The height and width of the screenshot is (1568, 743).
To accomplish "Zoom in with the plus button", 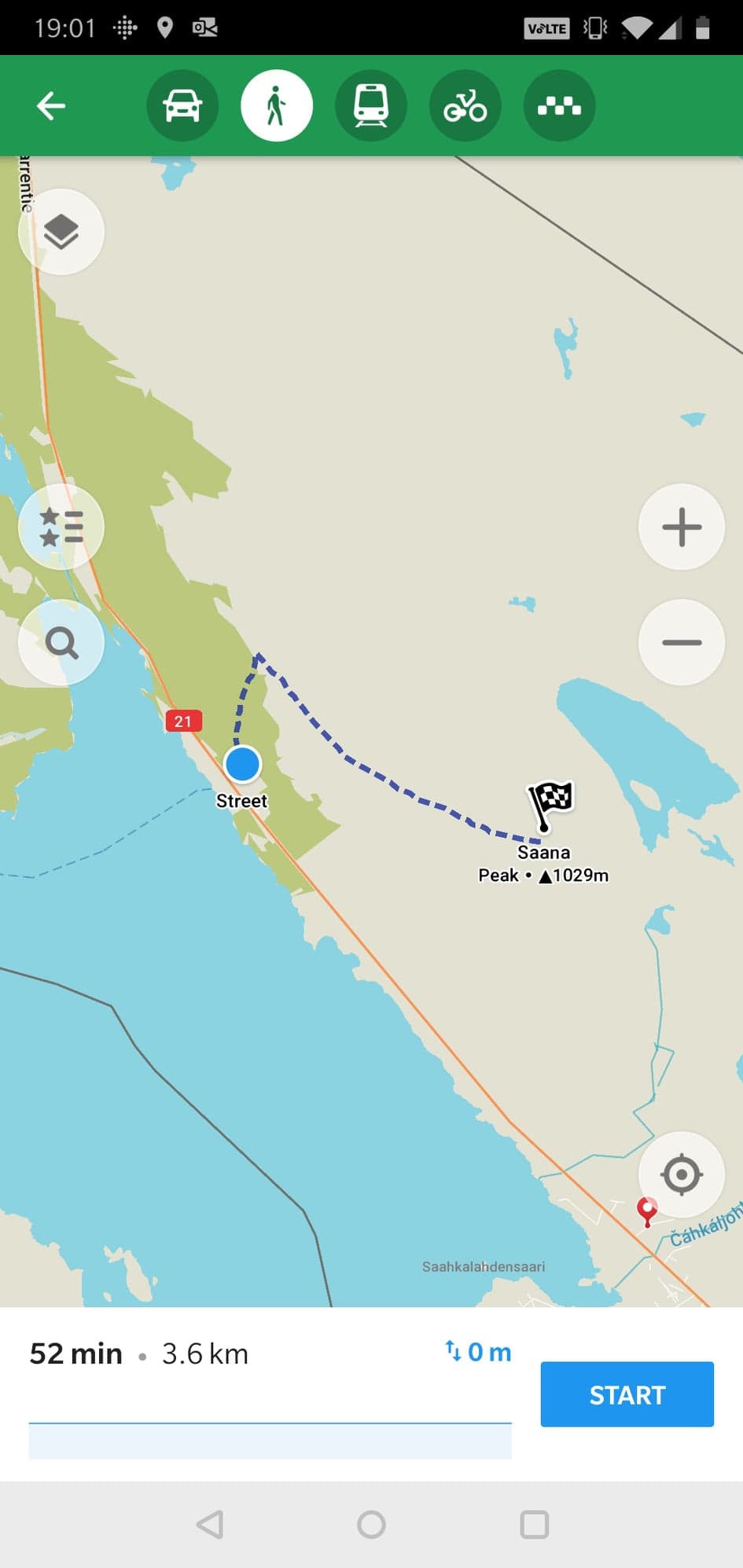I will point(681,527).
